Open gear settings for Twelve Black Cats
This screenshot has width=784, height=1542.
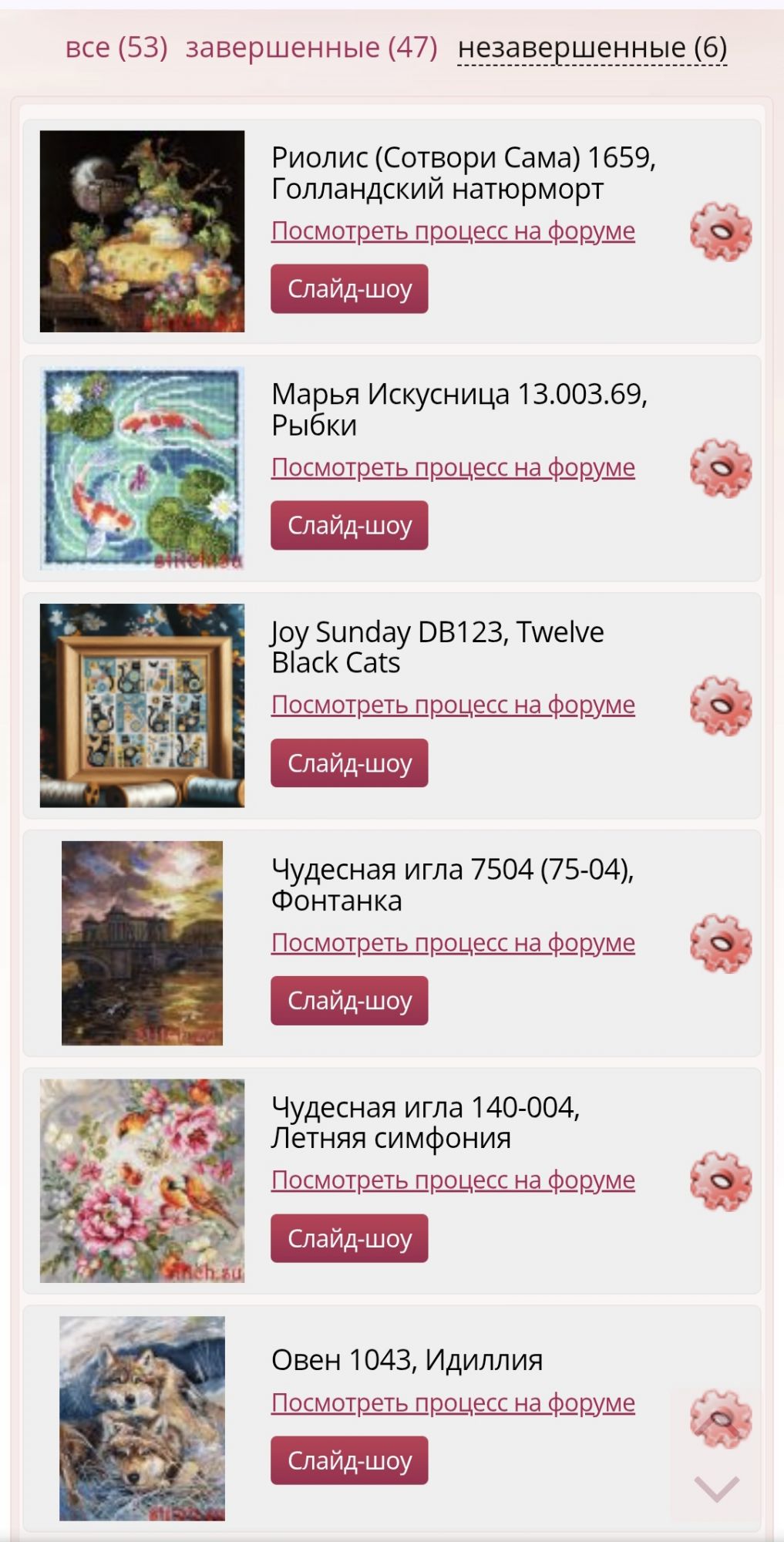[720, 705]
